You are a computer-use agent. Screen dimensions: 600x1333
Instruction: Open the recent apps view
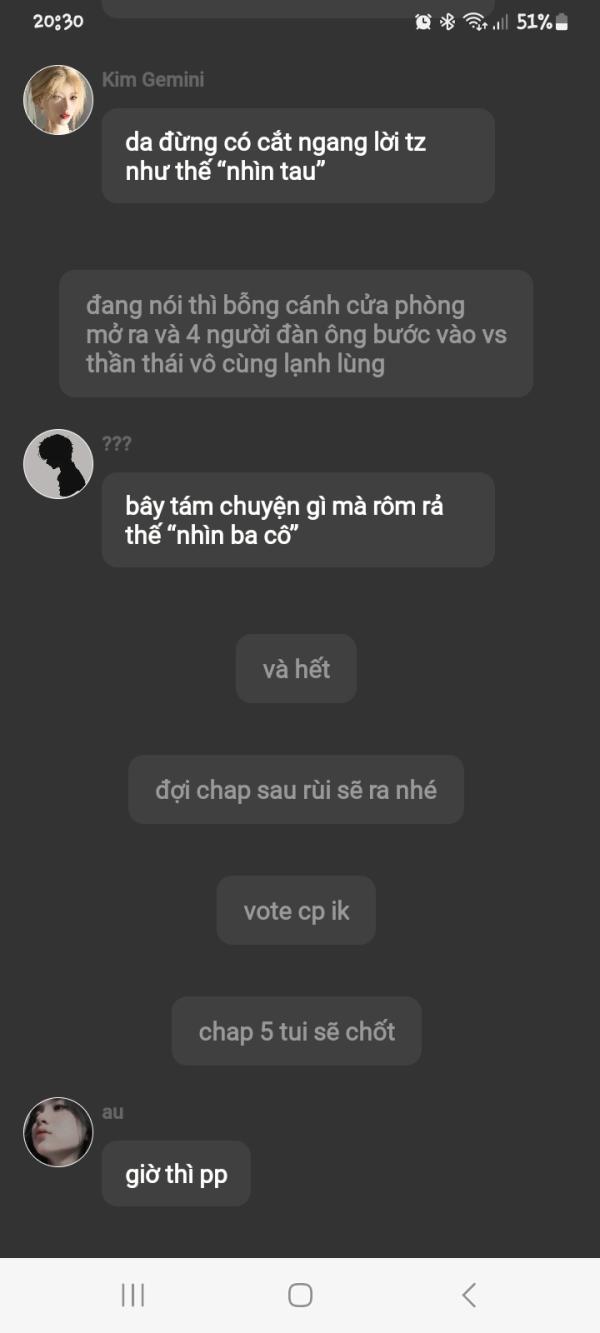(x=132, y=1295)
